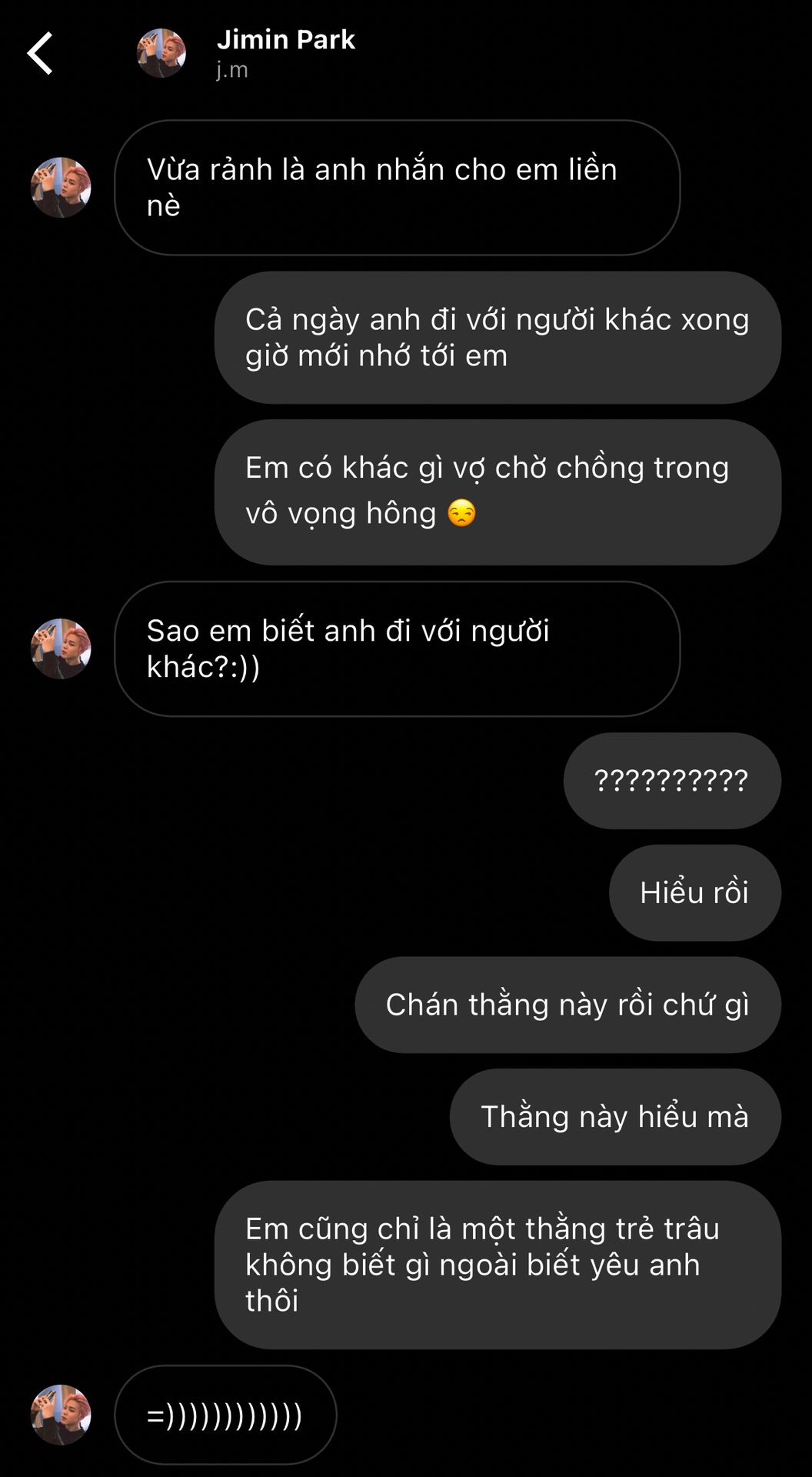The image size is (812, 1477).
Task: Tap the header profile picture
Action: tap(161, 53)
